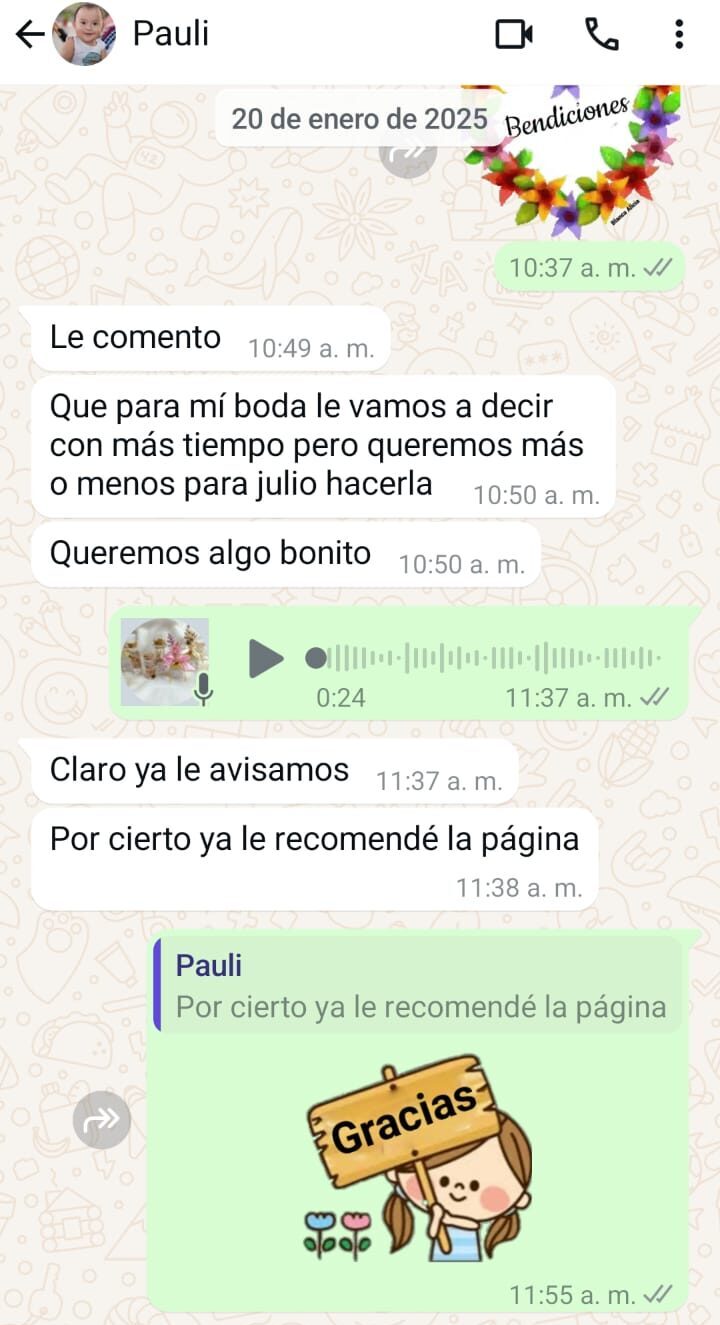Forward the Gracias sticker message
The height and width of the screenshot is (1325, 720).
pos(102,1120)
